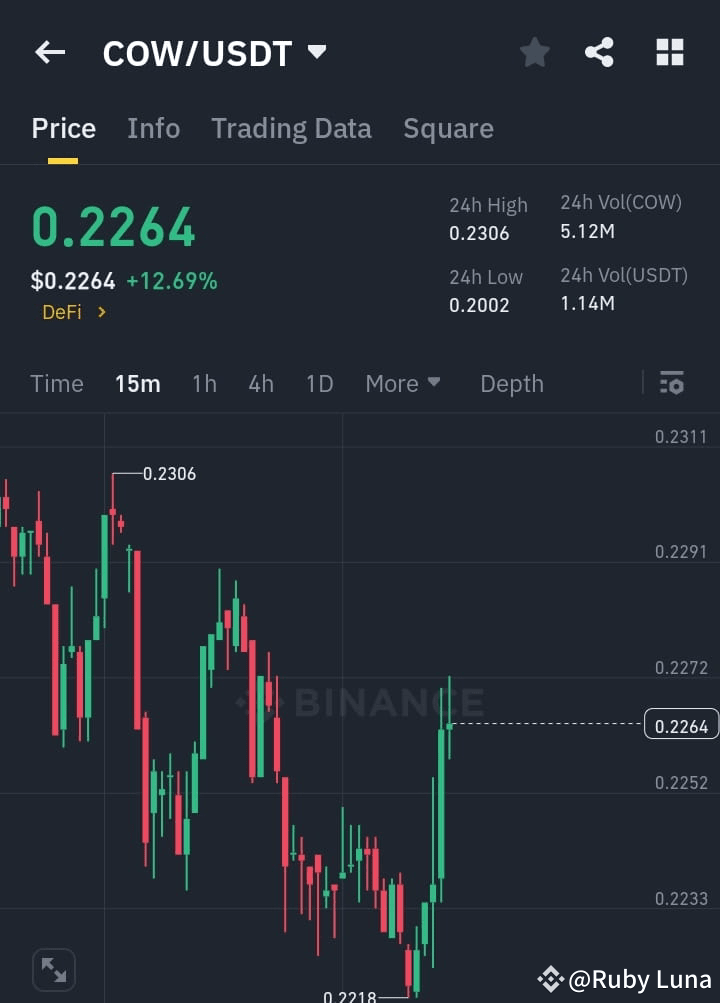Expand the More timeframe options dropdown
This screenshot has height=1003, width=720.
(x=403, y=383)
